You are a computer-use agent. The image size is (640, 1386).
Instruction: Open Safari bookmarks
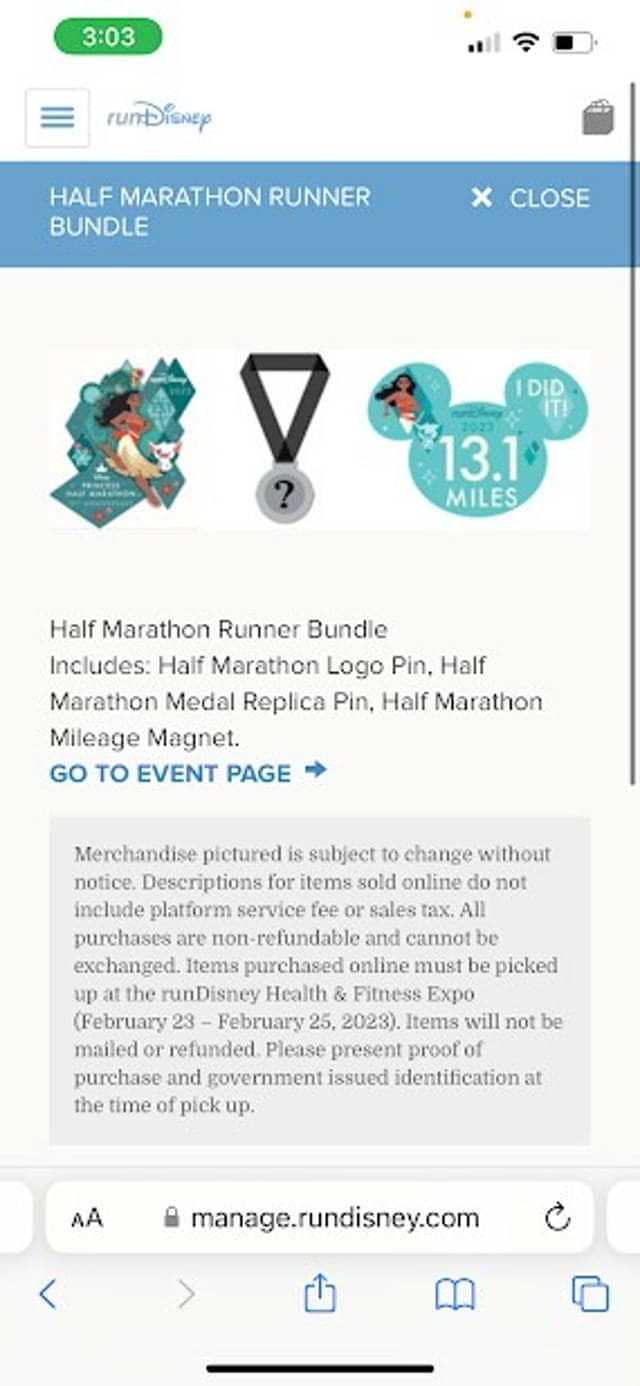coord(455,1295)
